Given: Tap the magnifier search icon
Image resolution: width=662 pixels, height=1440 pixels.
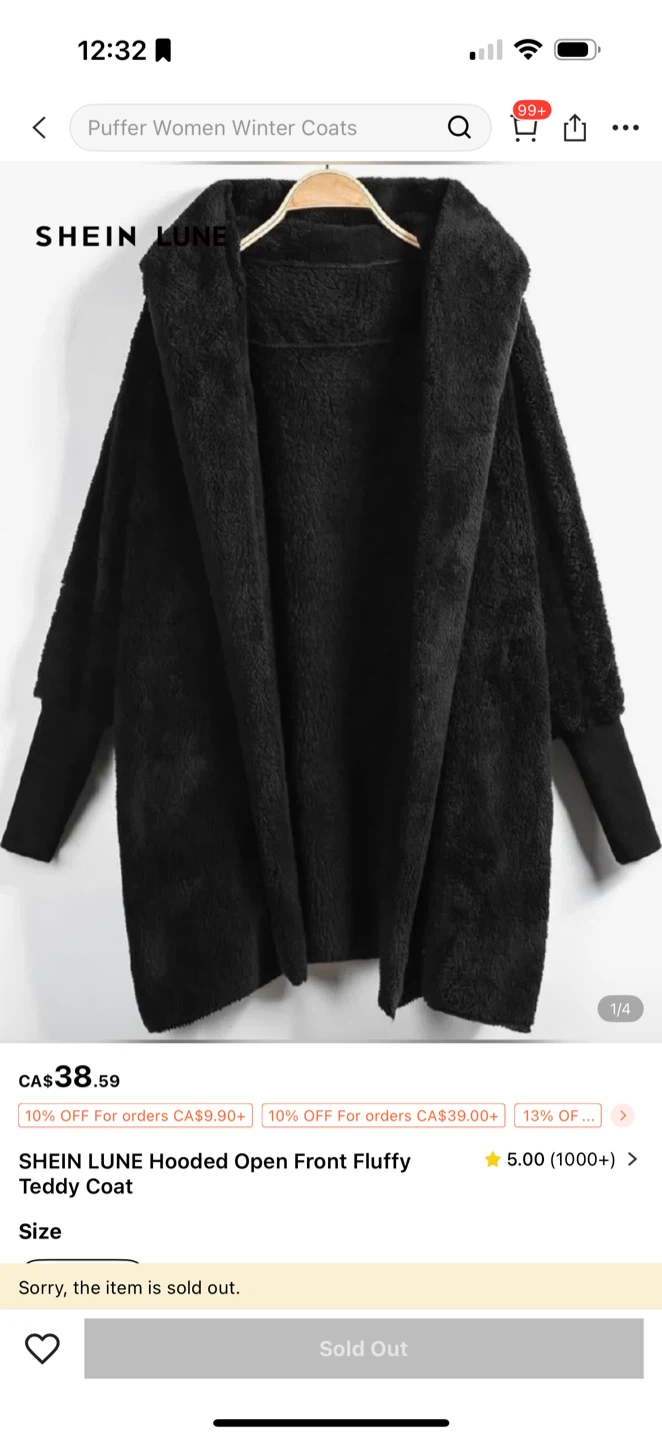Looking at the screenshot, I should [459, 128].
